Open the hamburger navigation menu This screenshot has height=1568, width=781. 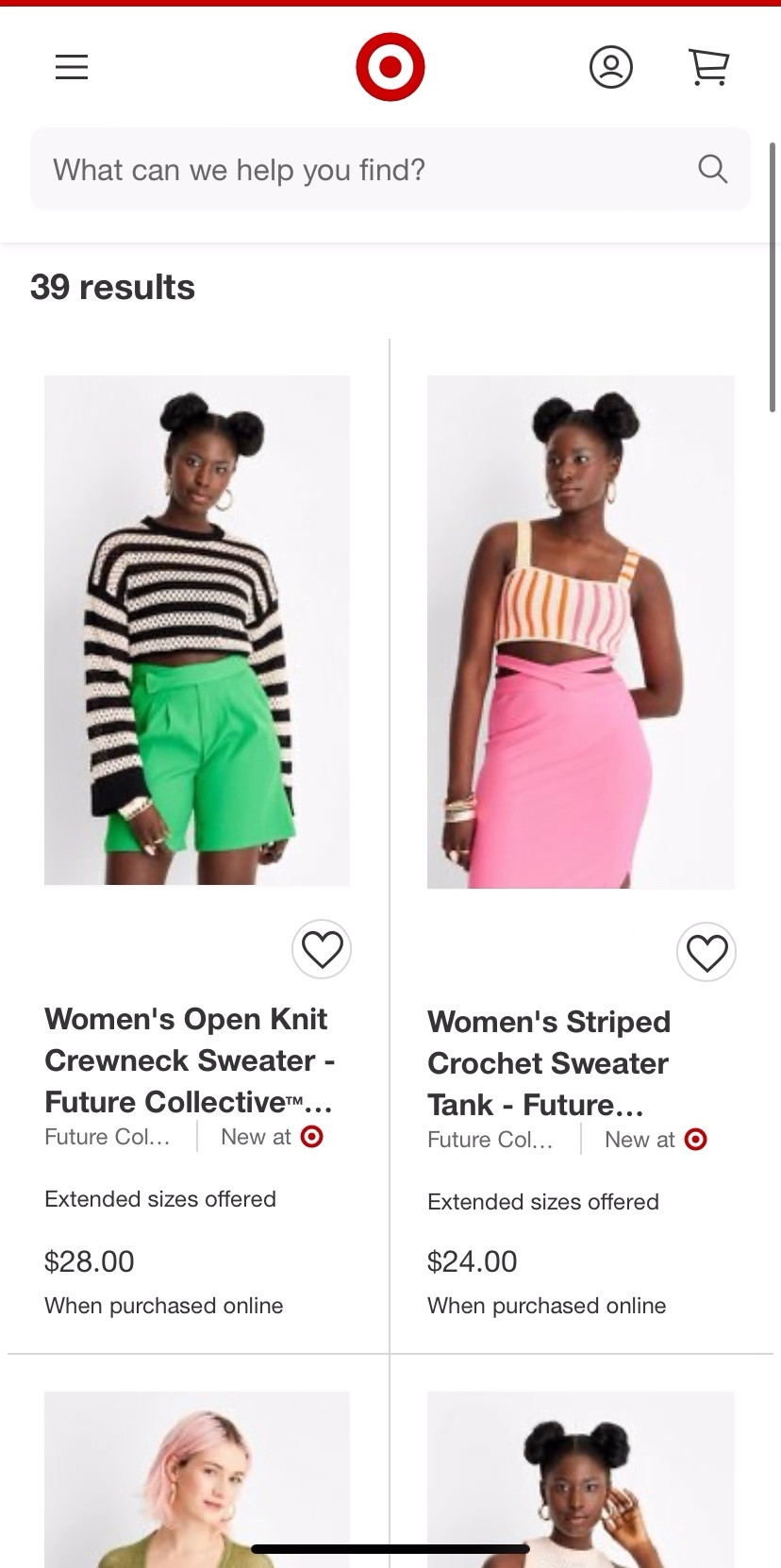point(71,67)
